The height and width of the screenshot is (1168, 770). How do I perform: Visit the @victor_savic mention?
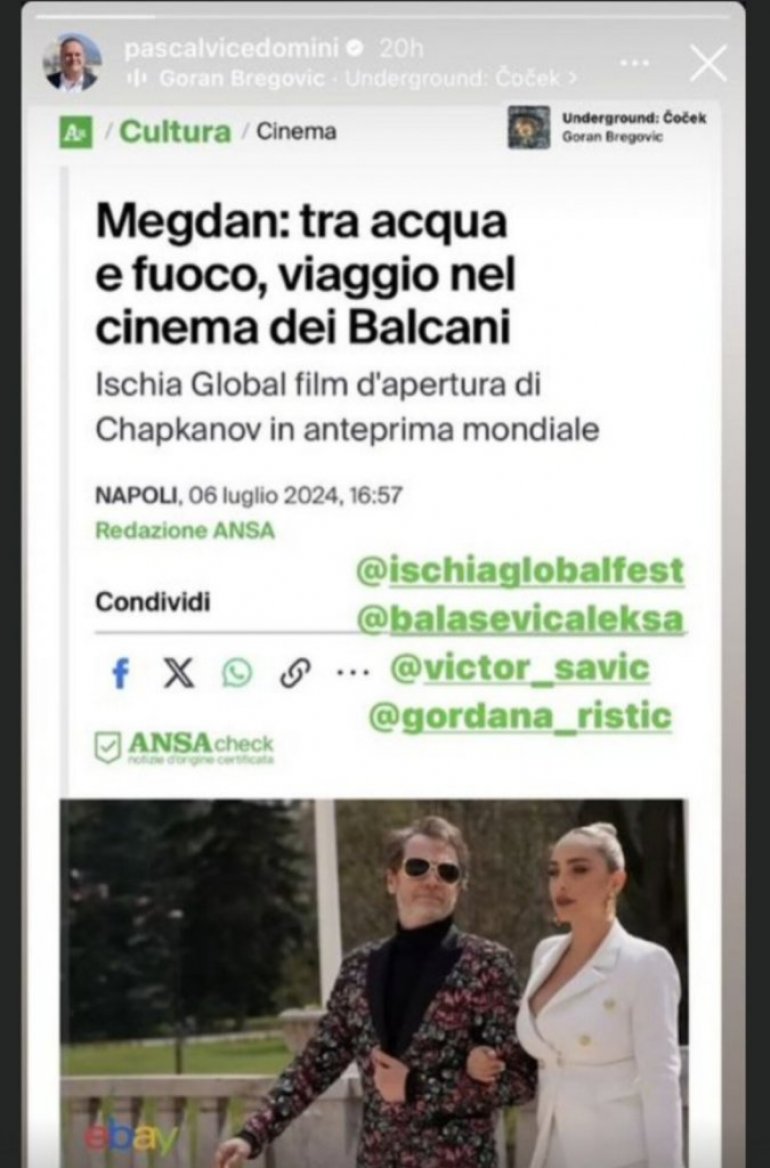pyautogui.click(x=520, y=668)
